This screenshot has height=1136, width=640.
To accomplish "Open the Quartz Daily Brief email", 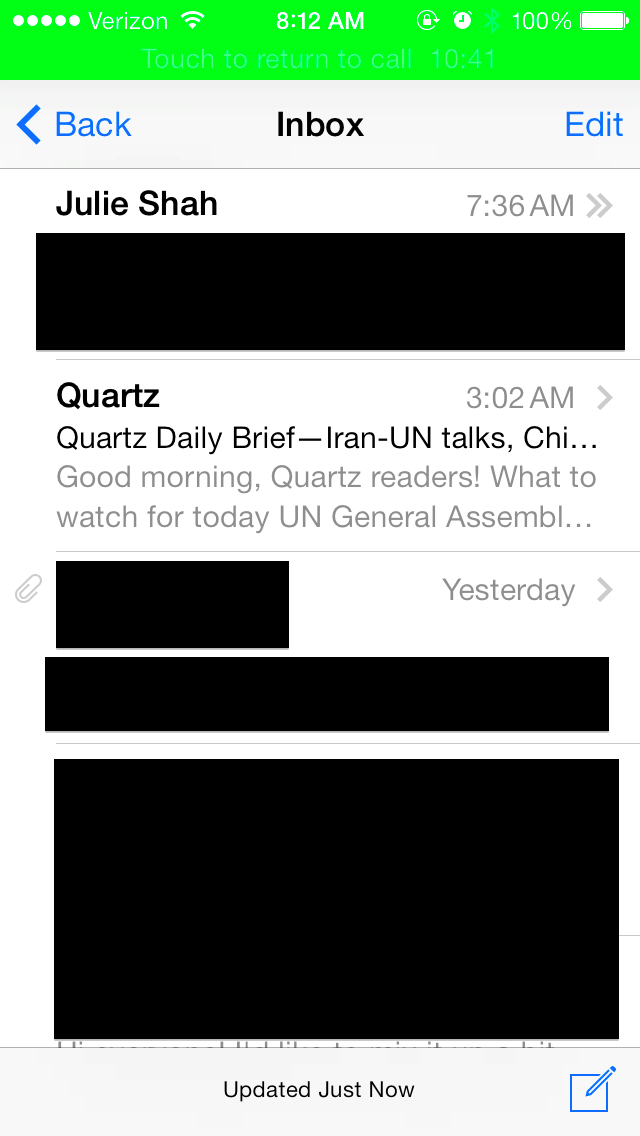I will 330,456.
